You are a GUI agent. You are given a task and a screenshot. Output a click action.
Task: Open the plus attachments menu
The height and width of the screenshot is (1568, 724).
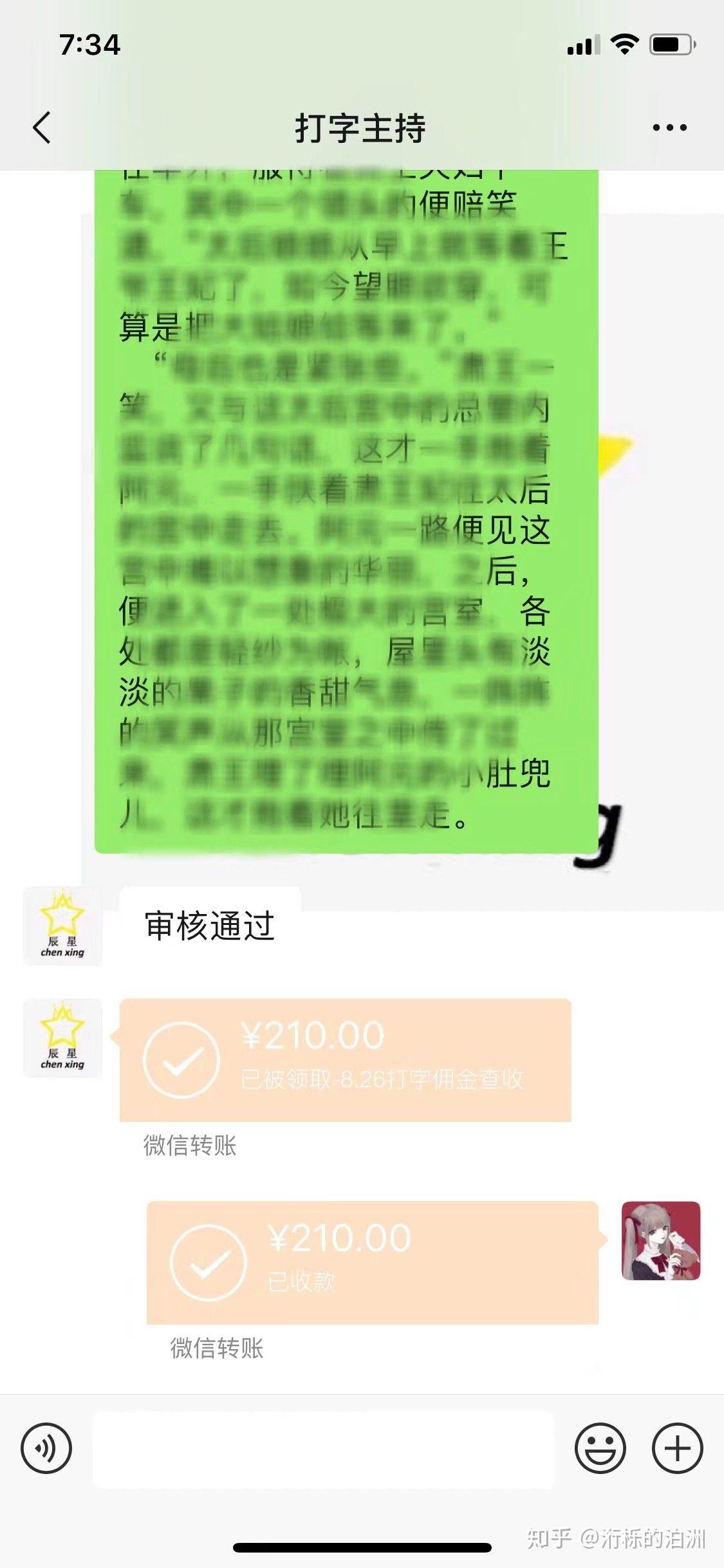(x=677, y=1449)
